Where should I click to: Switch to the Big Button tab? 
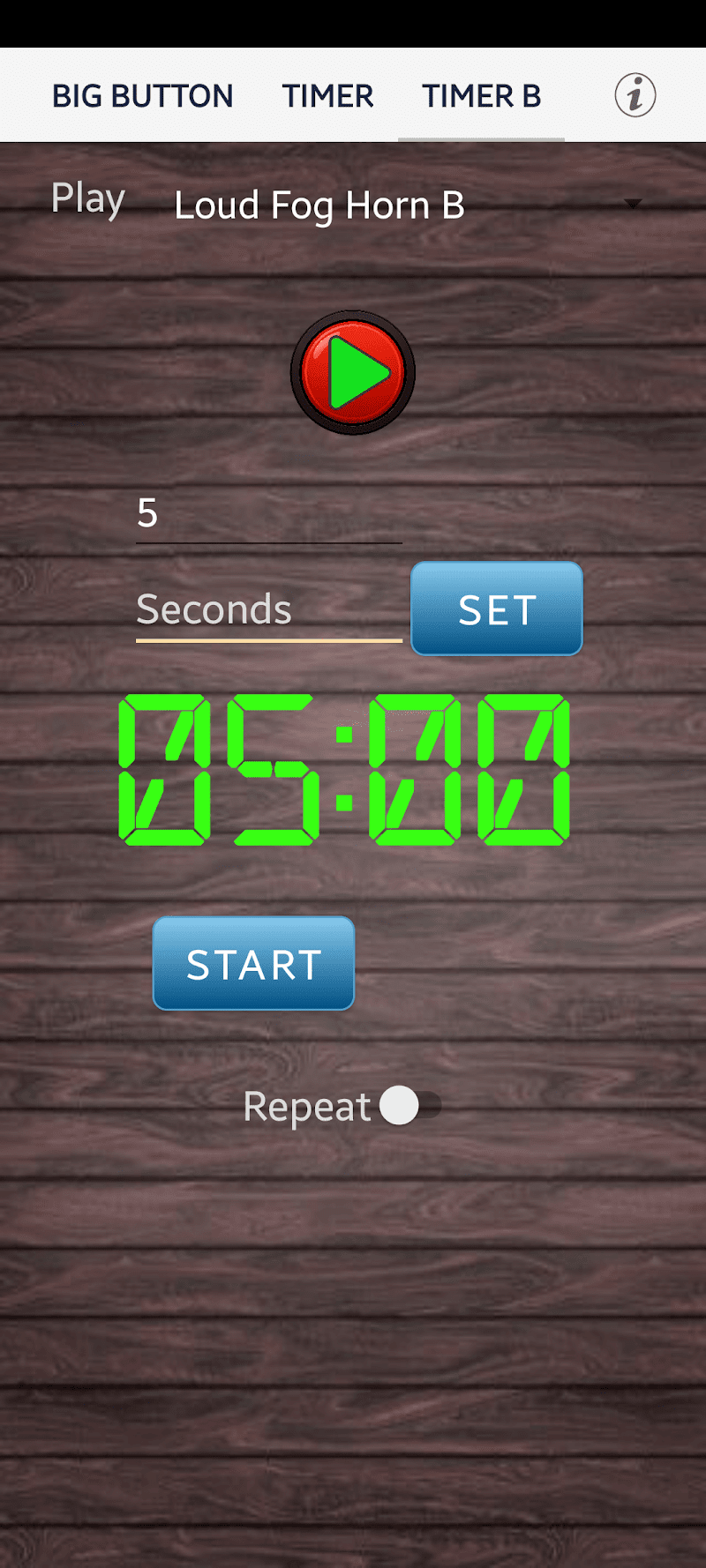click(142, 95)
